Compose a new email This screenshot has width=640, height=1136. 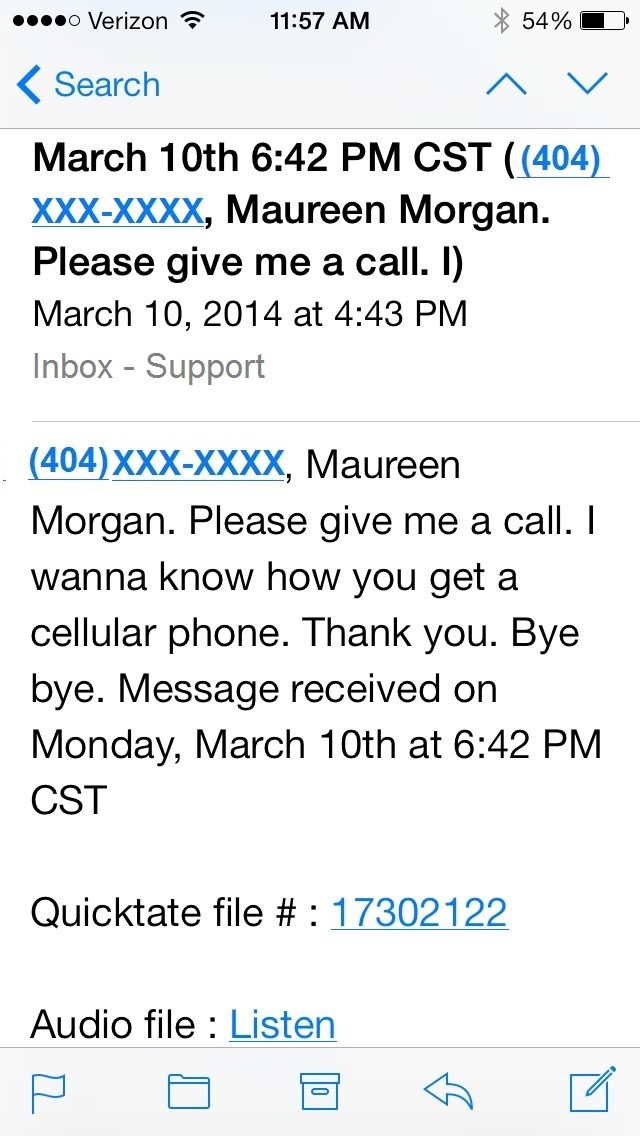point(593,1089)
